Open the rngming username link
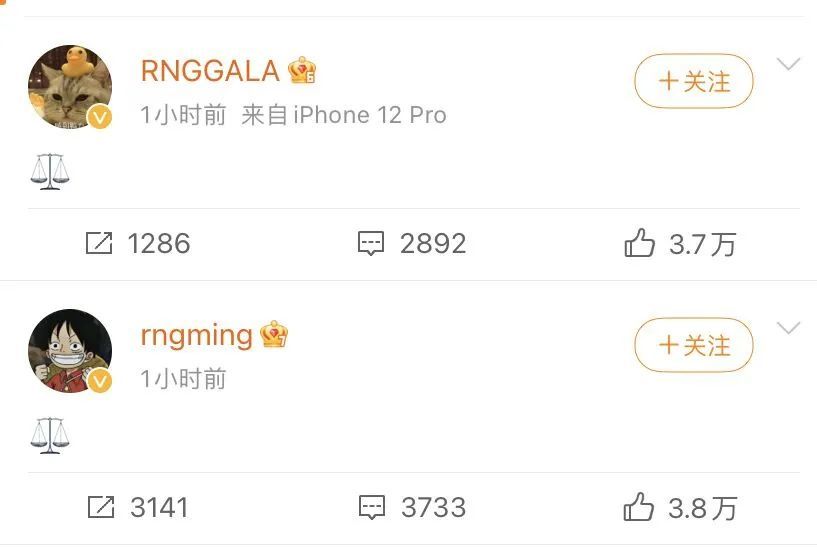 [196, 335]
